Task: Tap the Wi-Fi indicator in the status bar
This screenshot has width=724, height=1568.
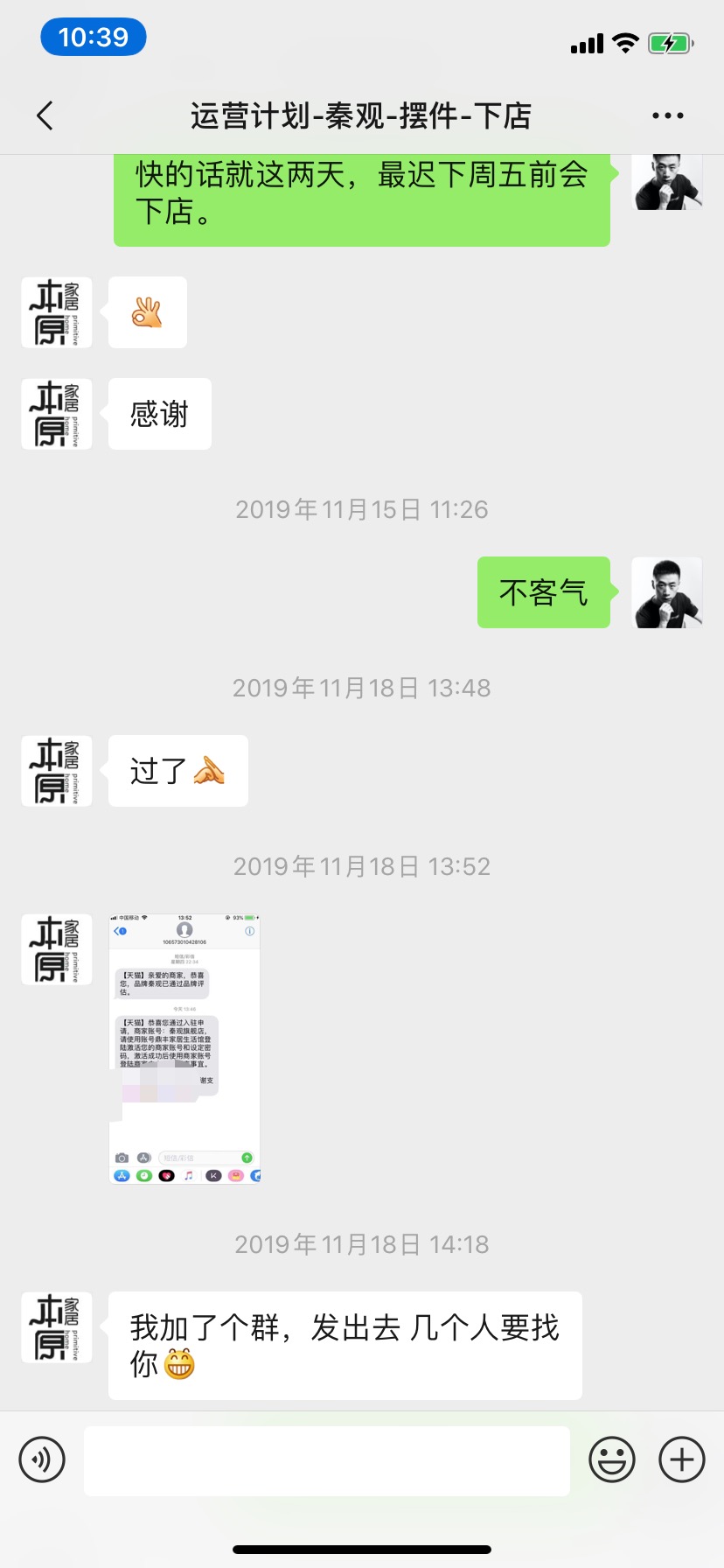Action: coord(624,42)
